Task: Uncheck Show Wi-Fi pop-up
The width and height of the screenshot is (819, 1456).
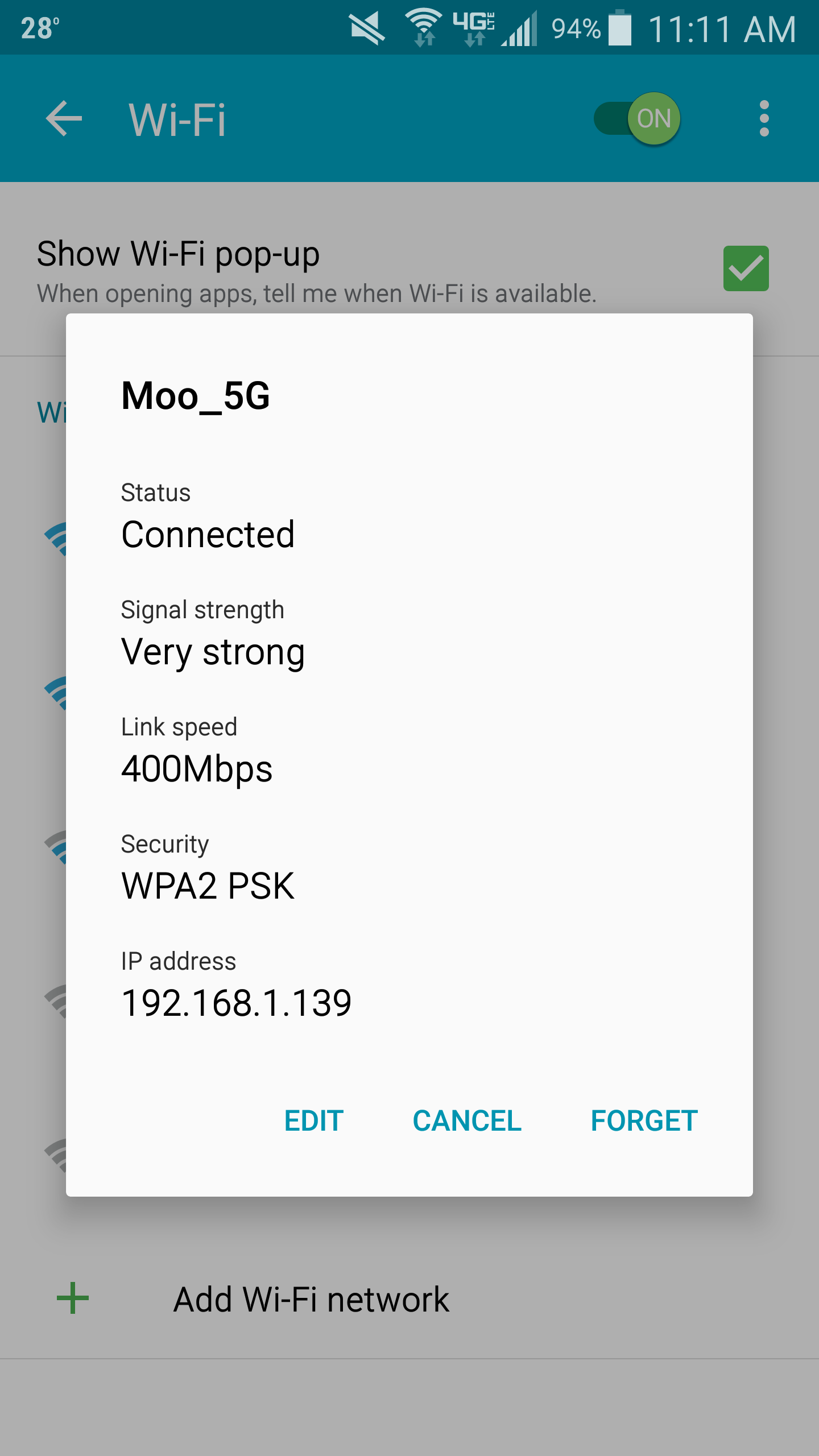Action: pos(746,268)
